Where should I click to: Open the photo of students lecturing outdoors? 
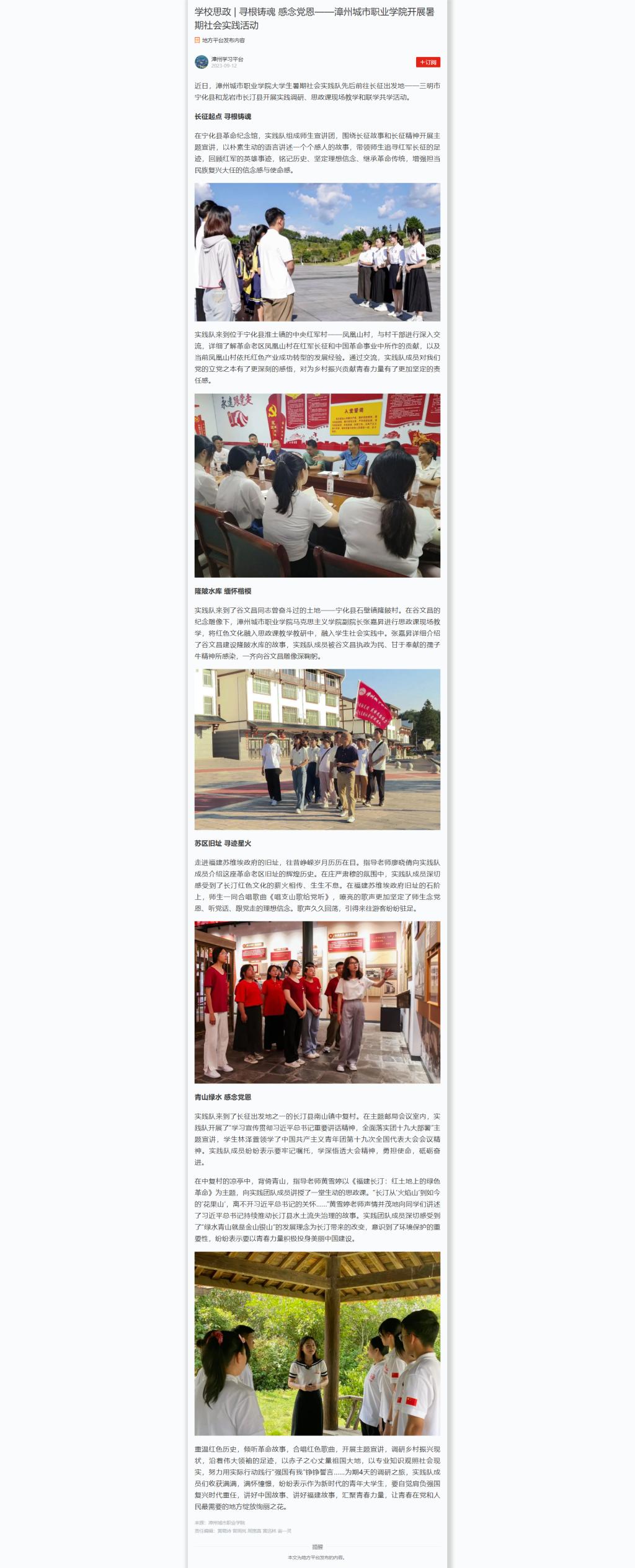tap(317, 252)
